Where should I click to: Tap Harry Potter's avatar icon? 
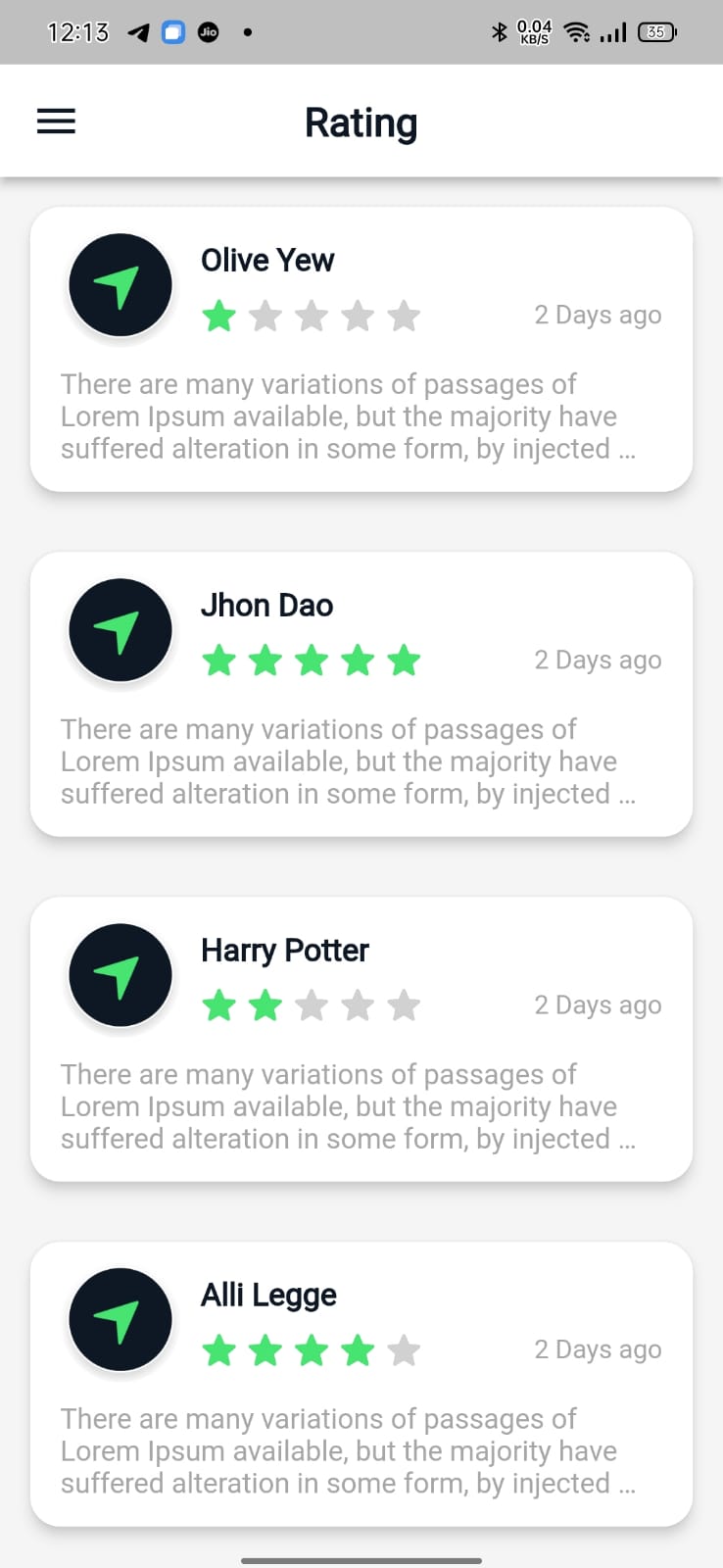[120, 973]
